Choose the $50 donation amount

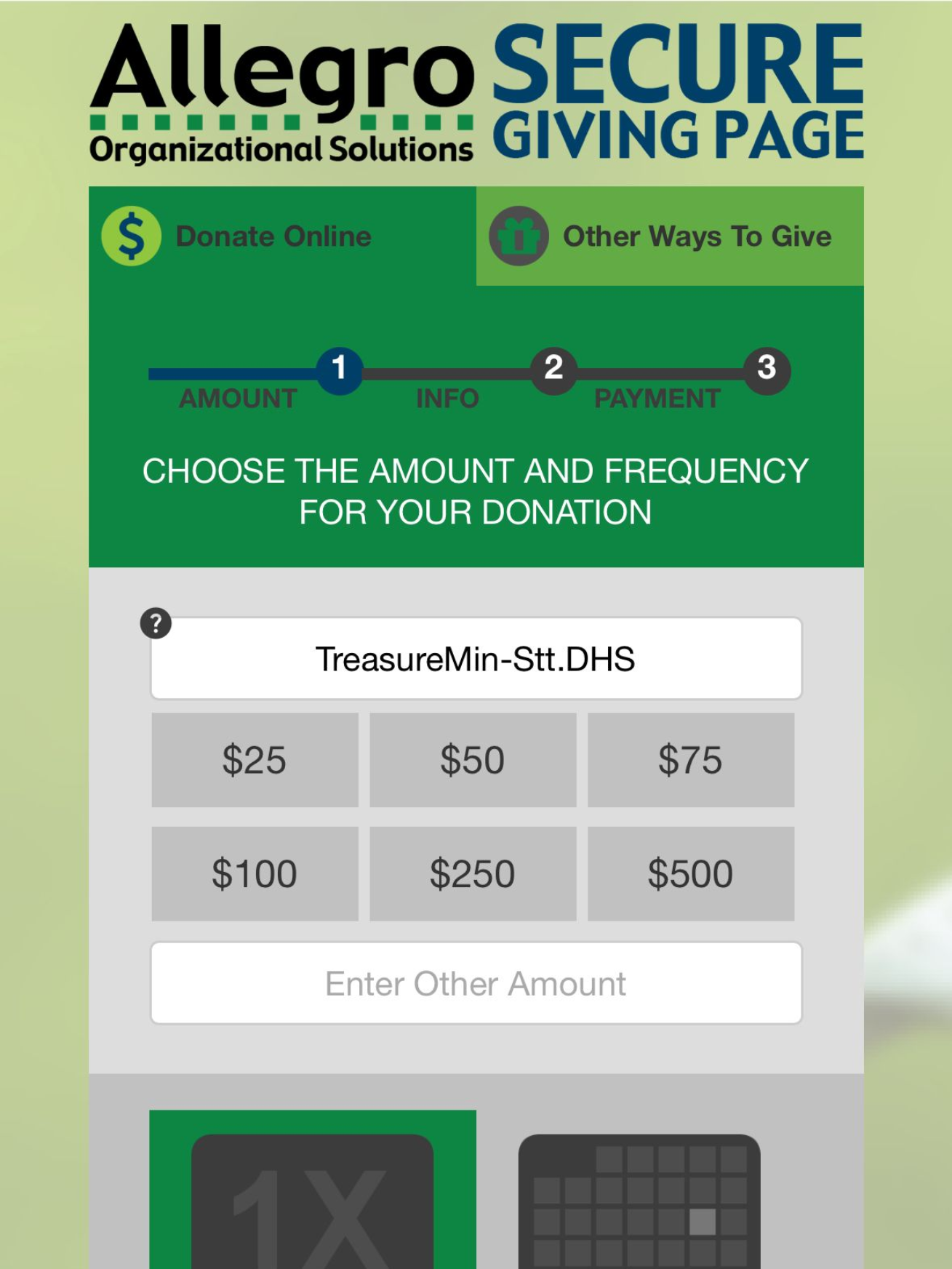pos(473,760)
